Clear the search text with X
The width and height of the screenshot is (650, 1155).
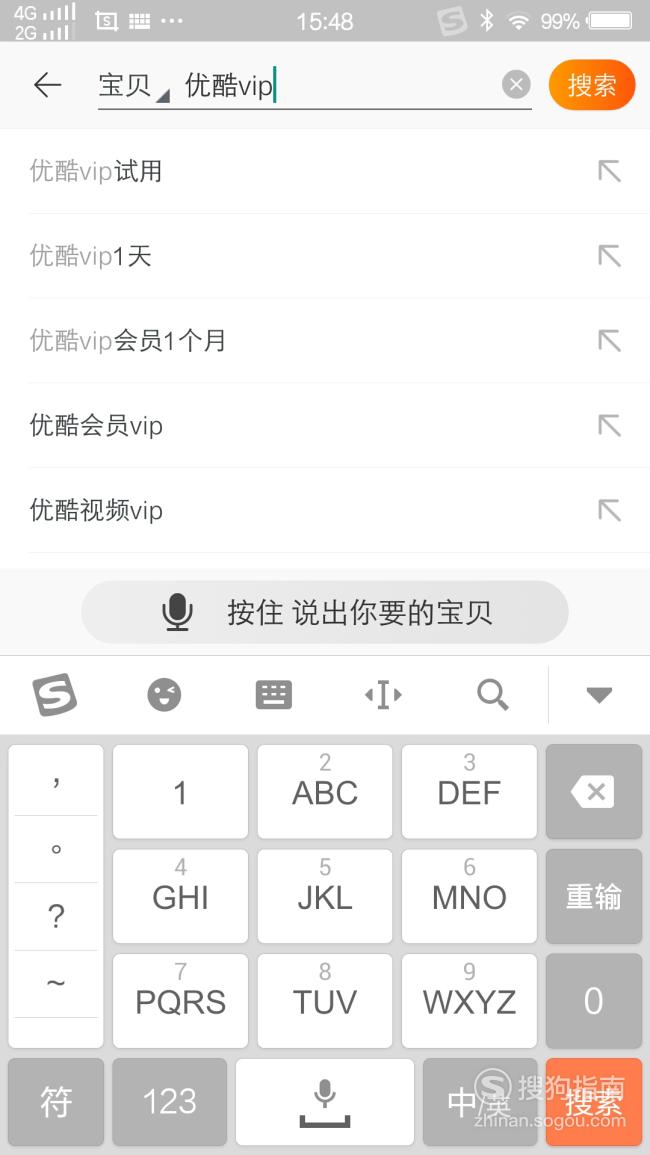[516, 85]
